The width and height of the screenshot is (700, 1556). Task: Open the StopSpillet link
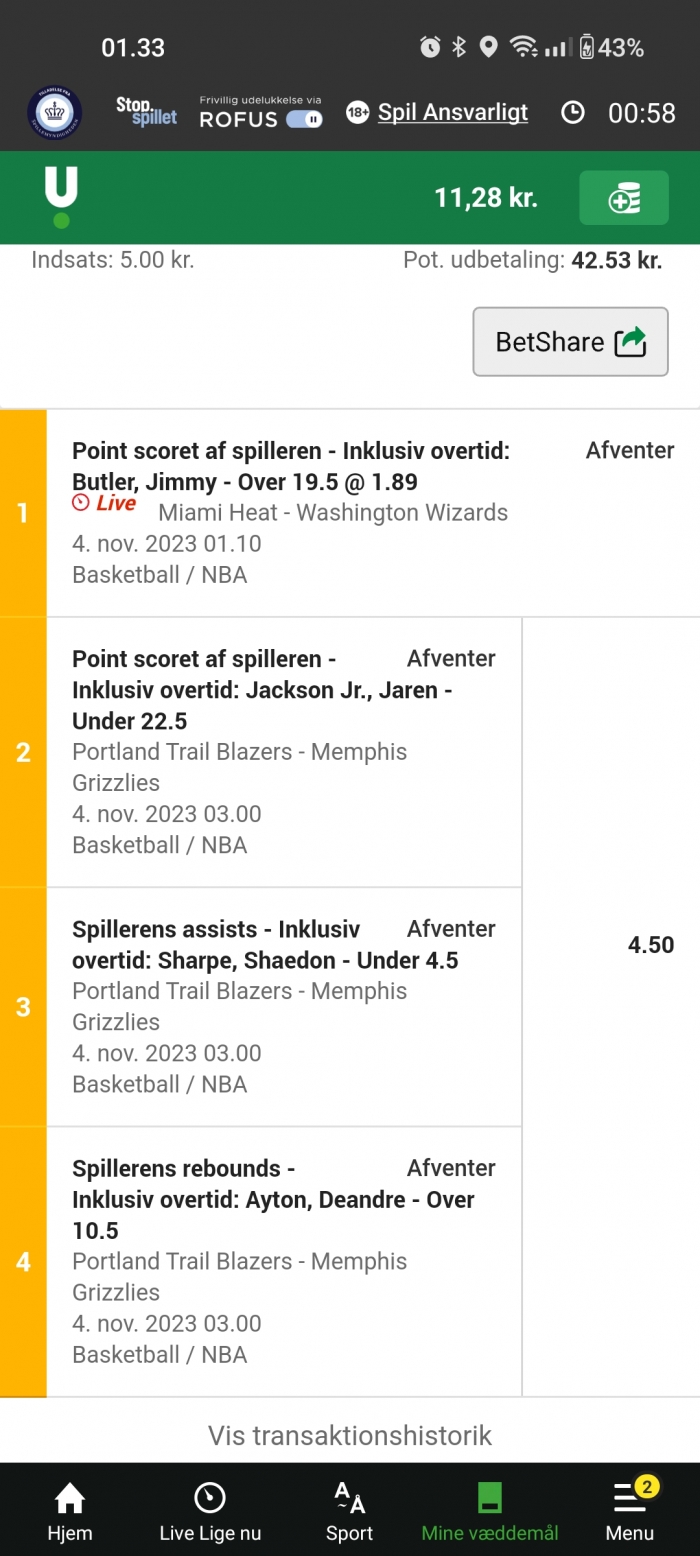pos(146,112)
